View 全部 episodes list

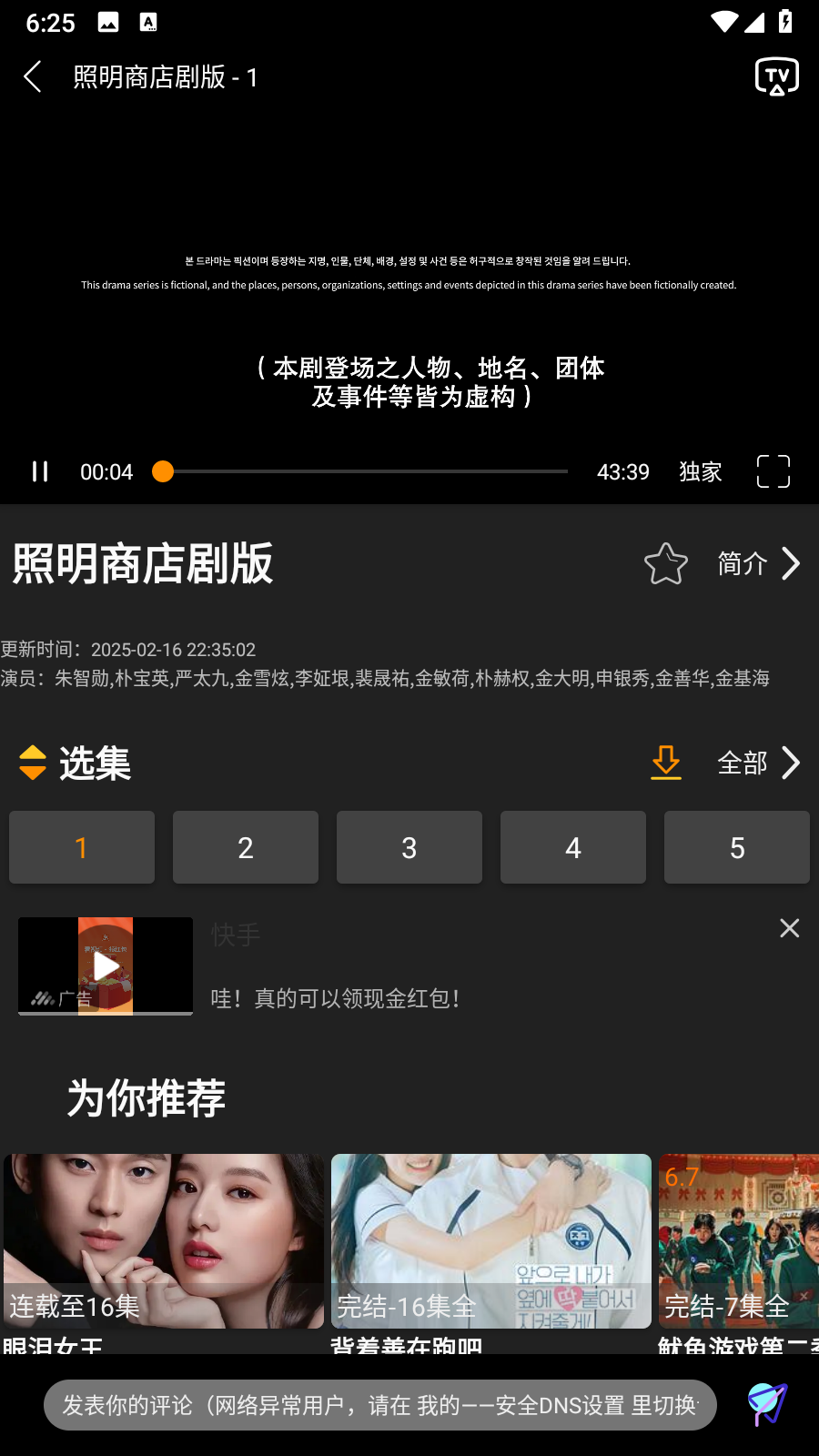coord(757,763)
